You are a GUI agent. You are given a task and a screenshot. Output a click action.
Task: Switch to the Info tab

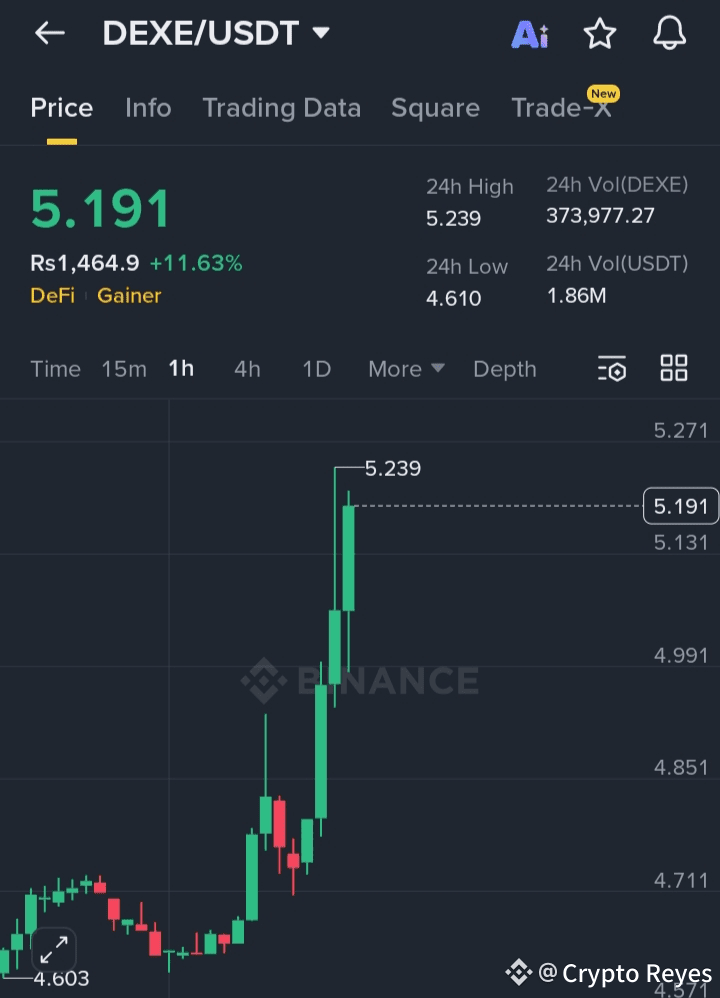[x=148, y=108]
